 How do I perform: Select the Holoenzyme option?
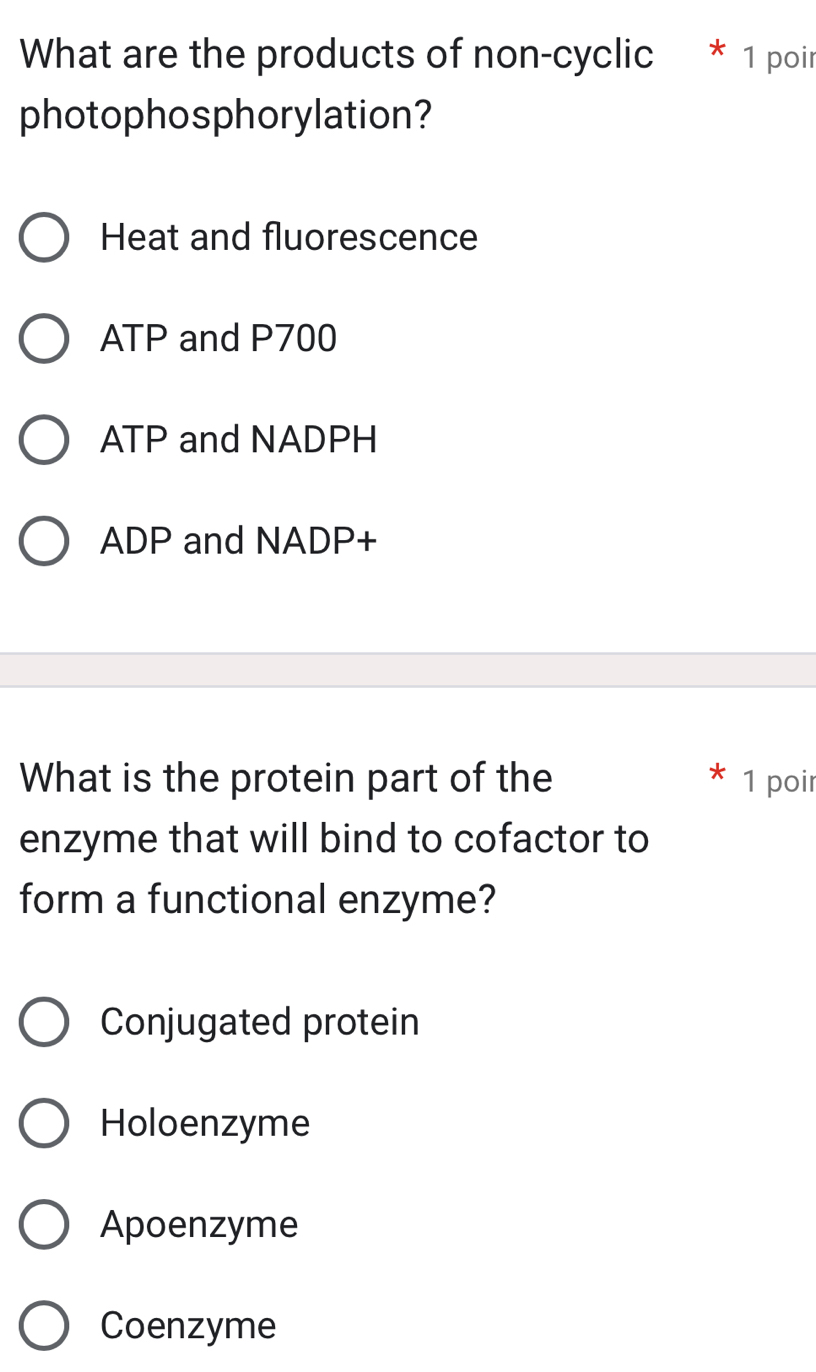[44, 1123]
